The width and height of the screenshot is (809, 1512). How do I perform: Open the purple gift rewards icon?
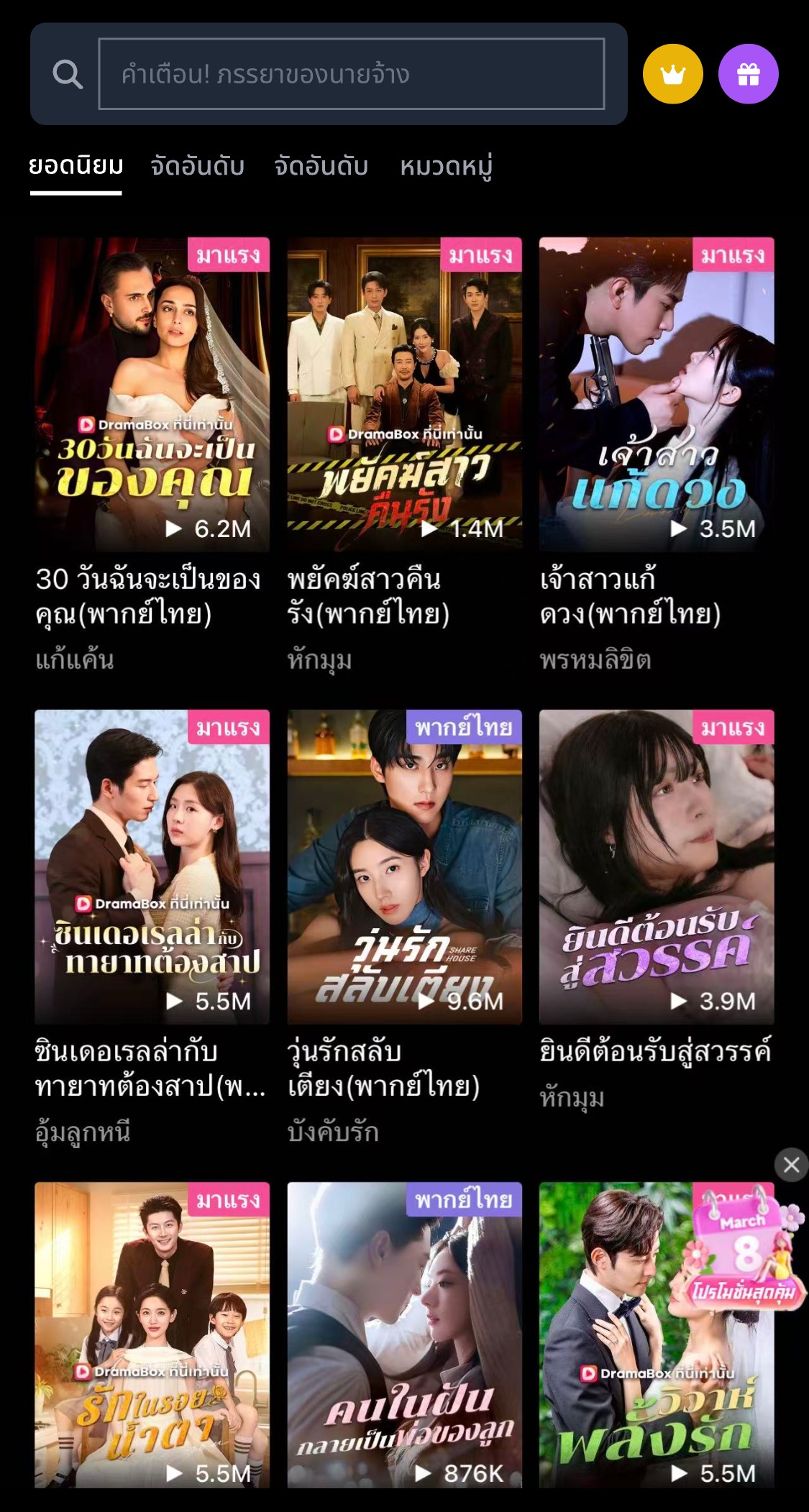pos(748,74)
